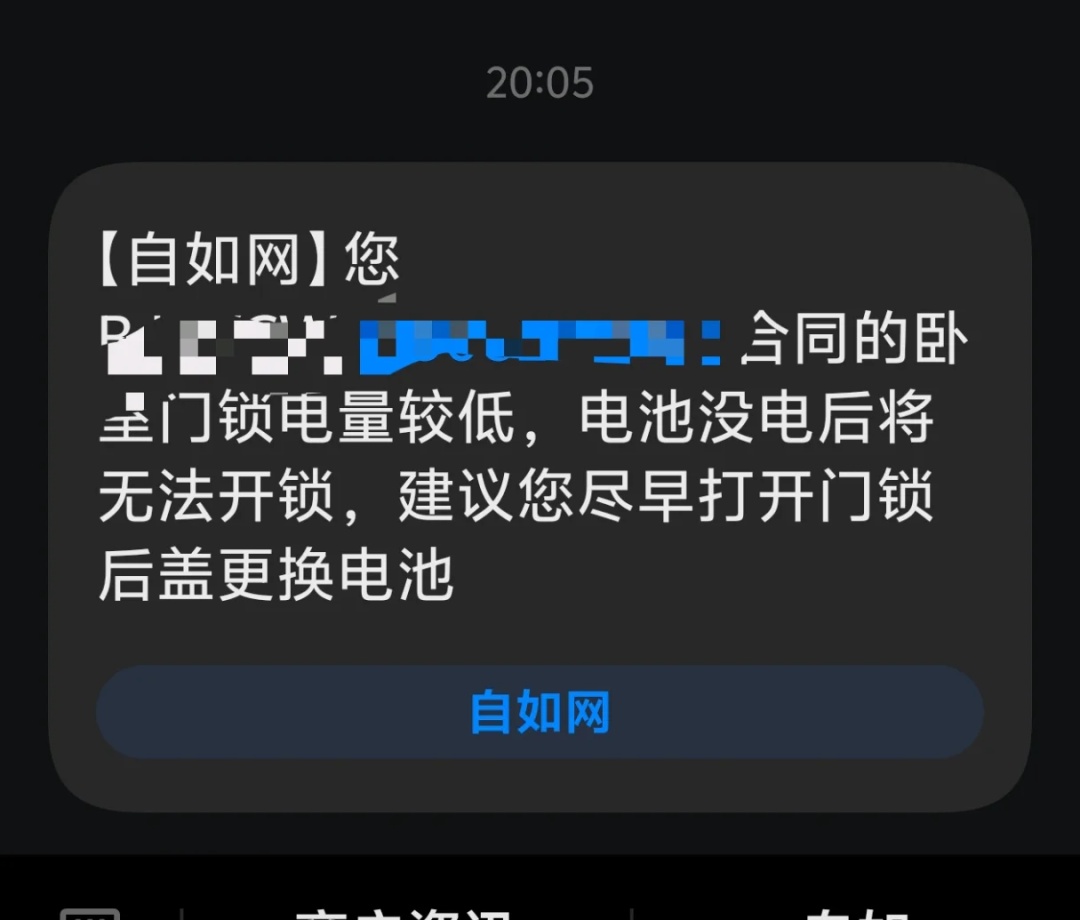
Task: Tap the 自如网 button in the message
Action: click(540, 713)
